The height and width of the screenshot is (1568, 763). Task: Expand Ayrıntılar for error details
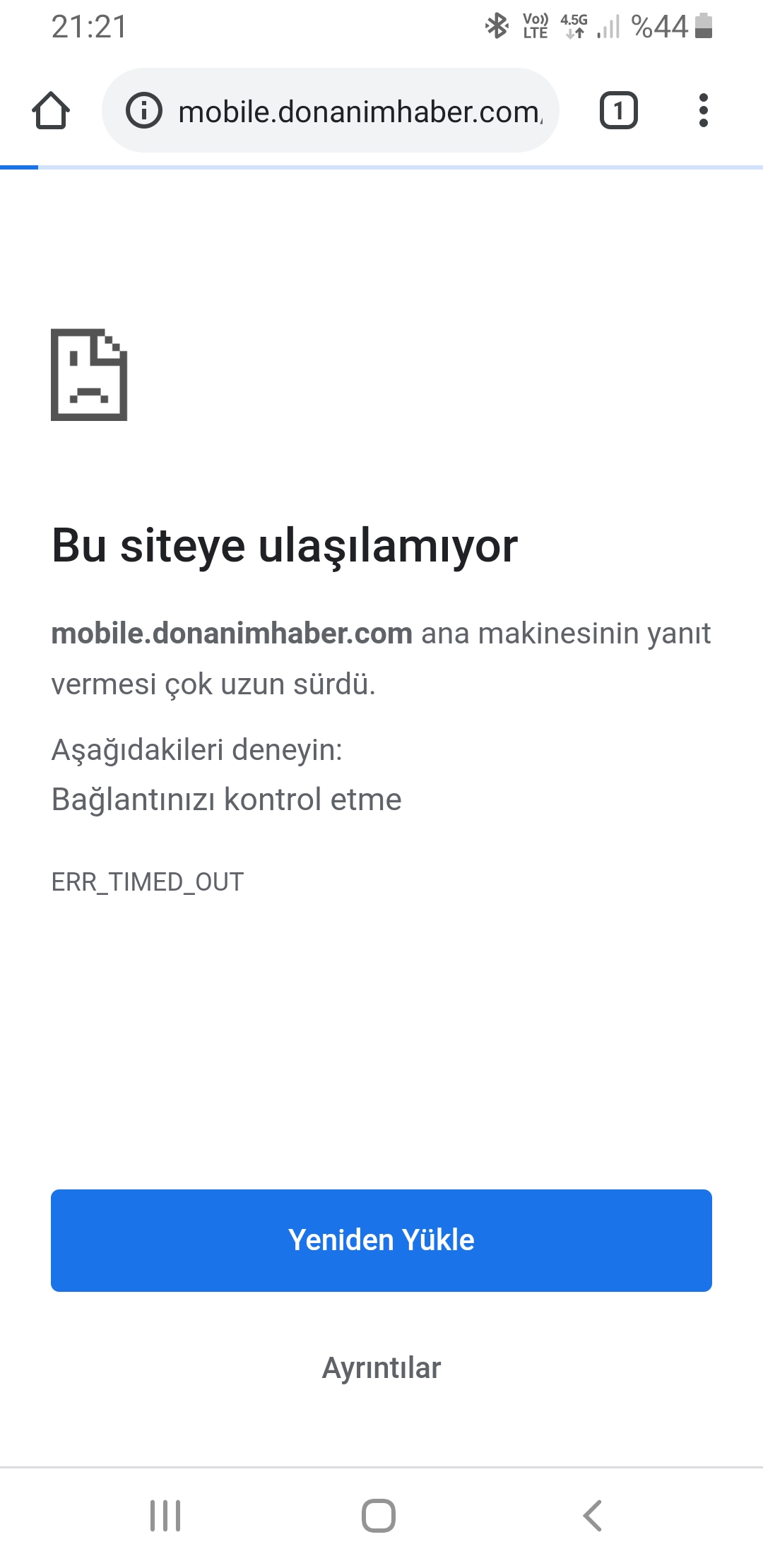pos(381,1368)
